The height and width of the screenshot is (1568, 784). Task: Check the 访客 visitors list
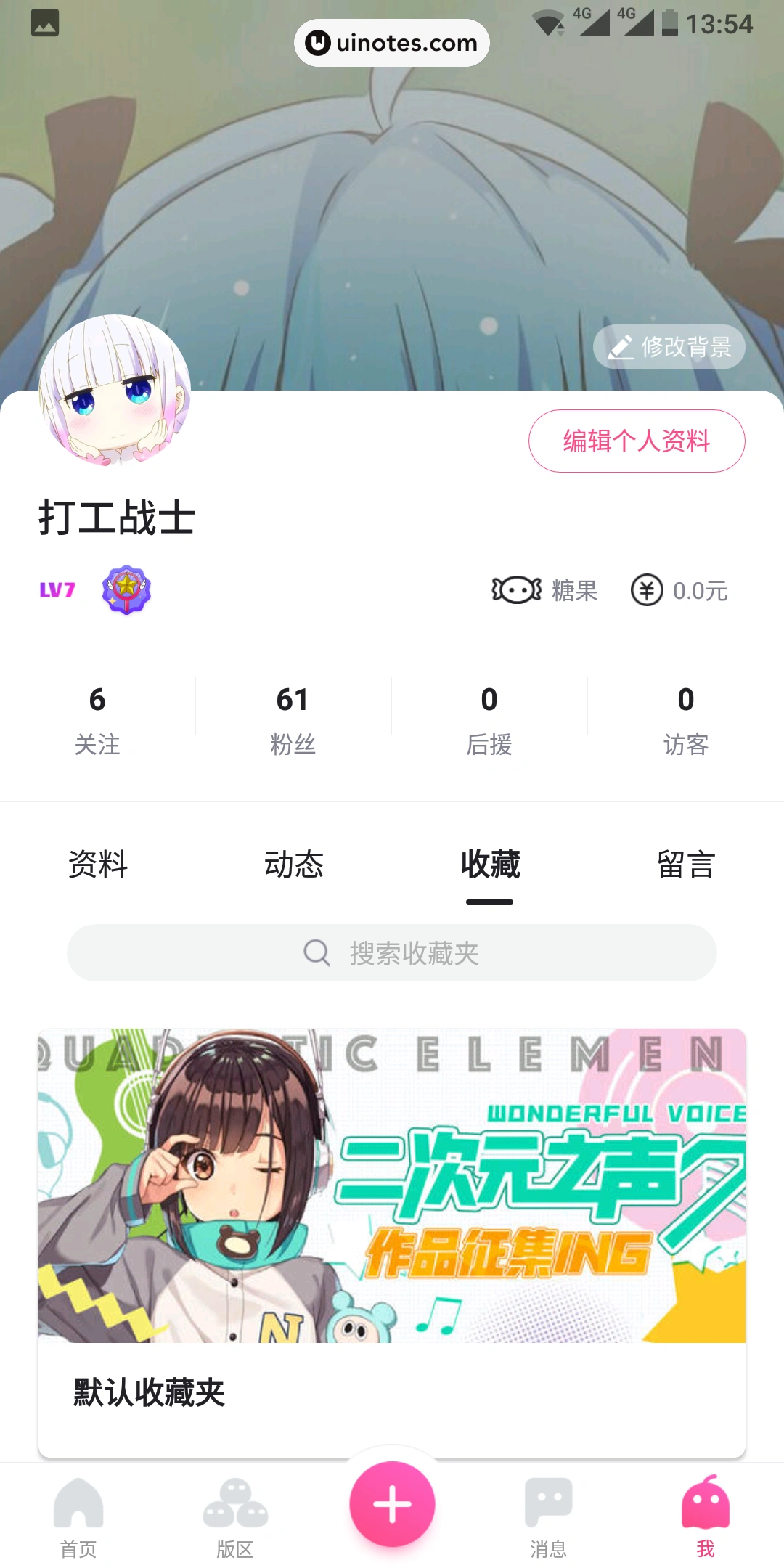[x=685, y=719]
